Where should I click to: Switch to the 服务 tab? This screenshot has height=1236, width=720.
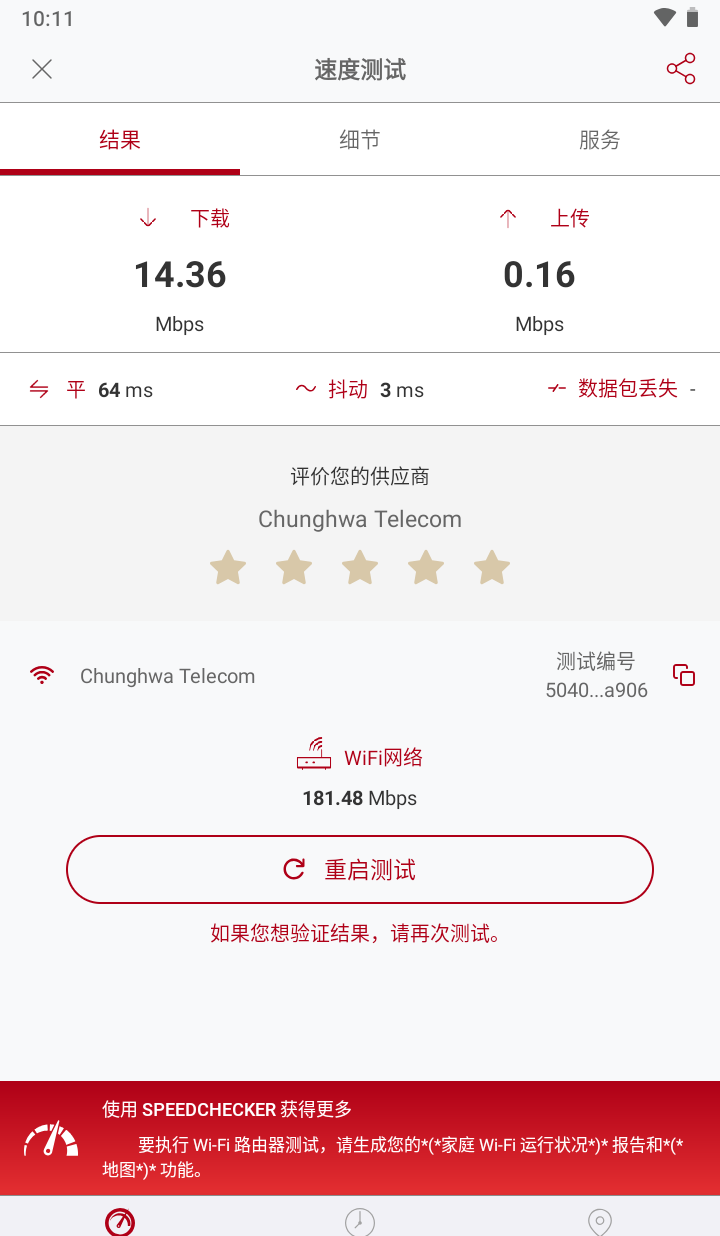pos(600,140)
